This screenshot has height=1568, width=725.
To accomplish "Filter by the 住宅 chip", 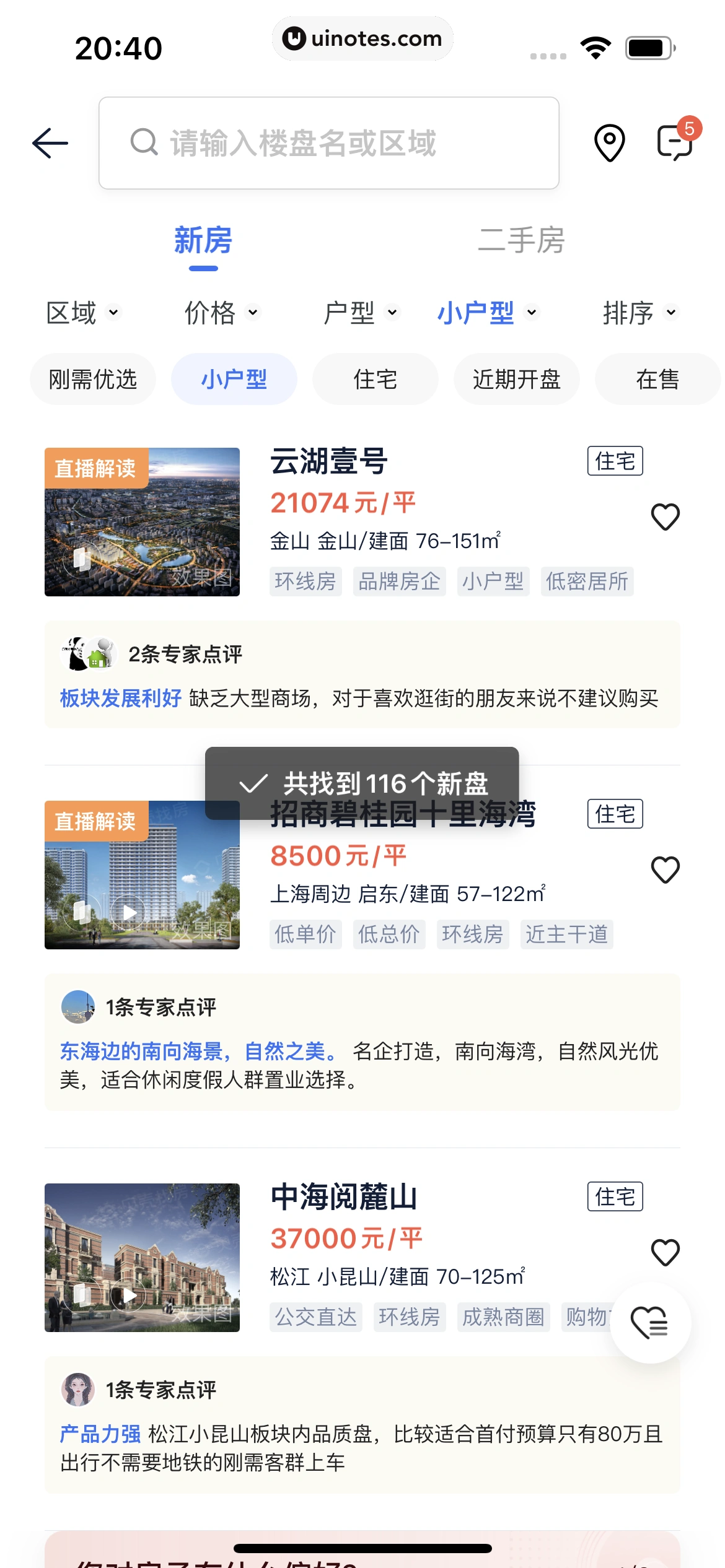I will 375,379.
